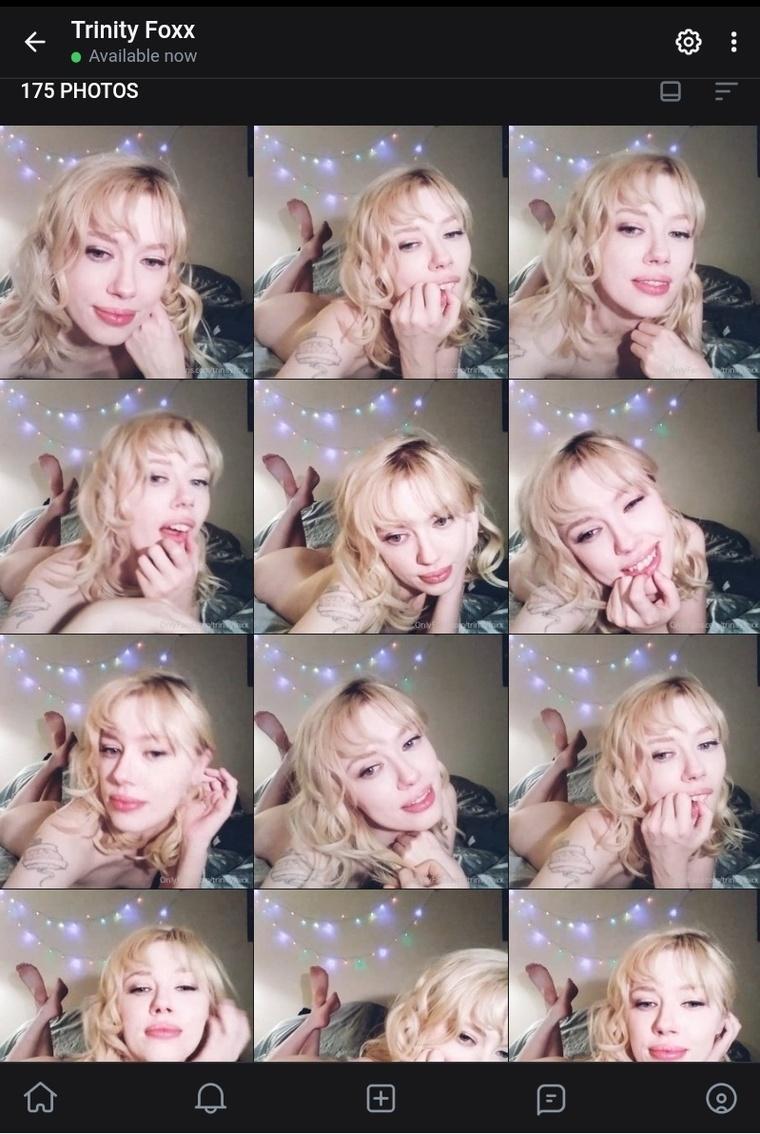Open the settings gear icon
This screenshot has height=1134, width=760.
click(688, 41)
